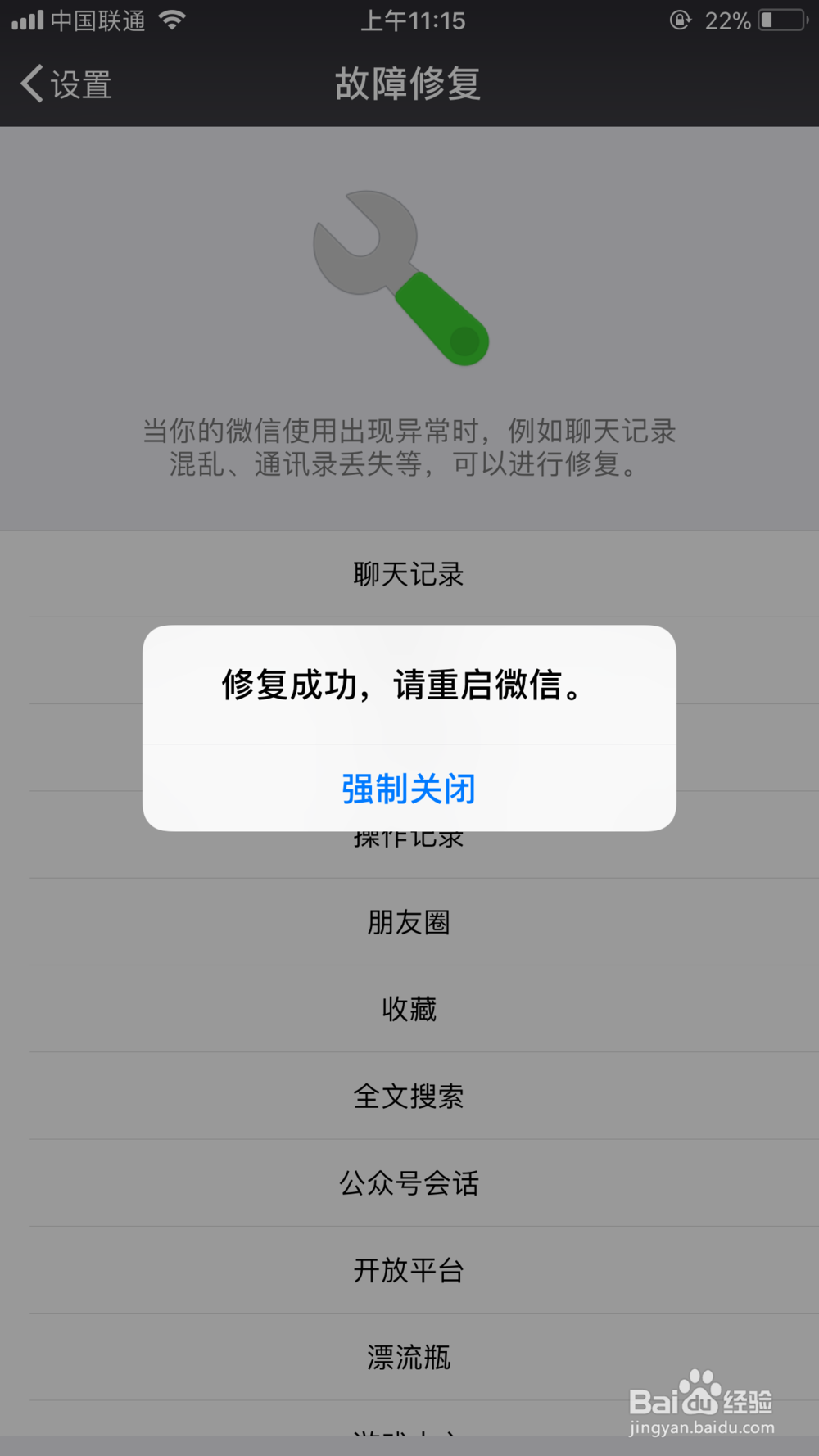Open the 故障修复 title area
The image size is (819, 1456).
point(409,83)
